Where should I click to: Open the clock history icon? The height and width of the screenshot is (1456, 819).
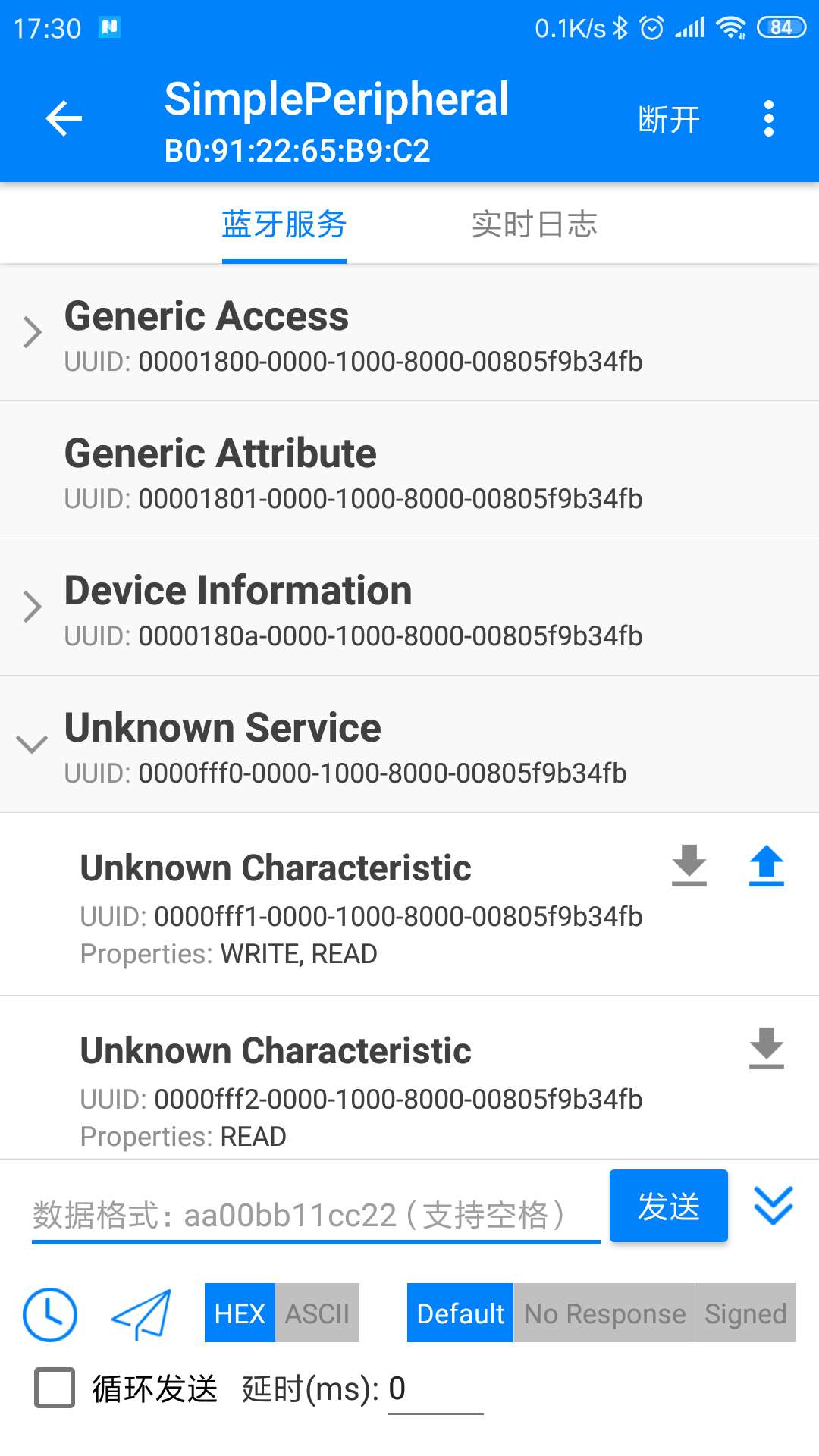pyautogui.click(x=50, y=1314)
